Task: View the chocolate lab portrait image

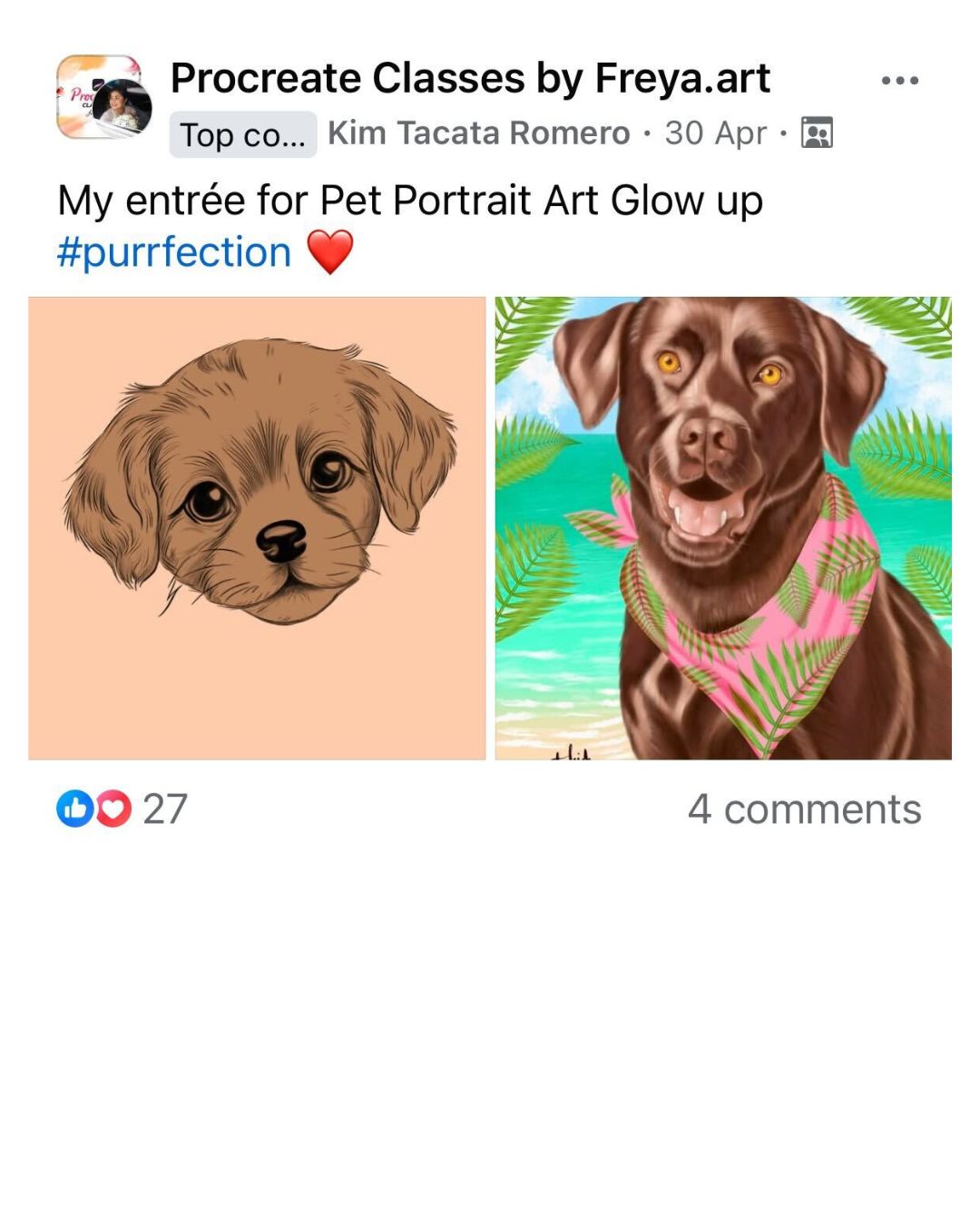Action: click(723, 528)
